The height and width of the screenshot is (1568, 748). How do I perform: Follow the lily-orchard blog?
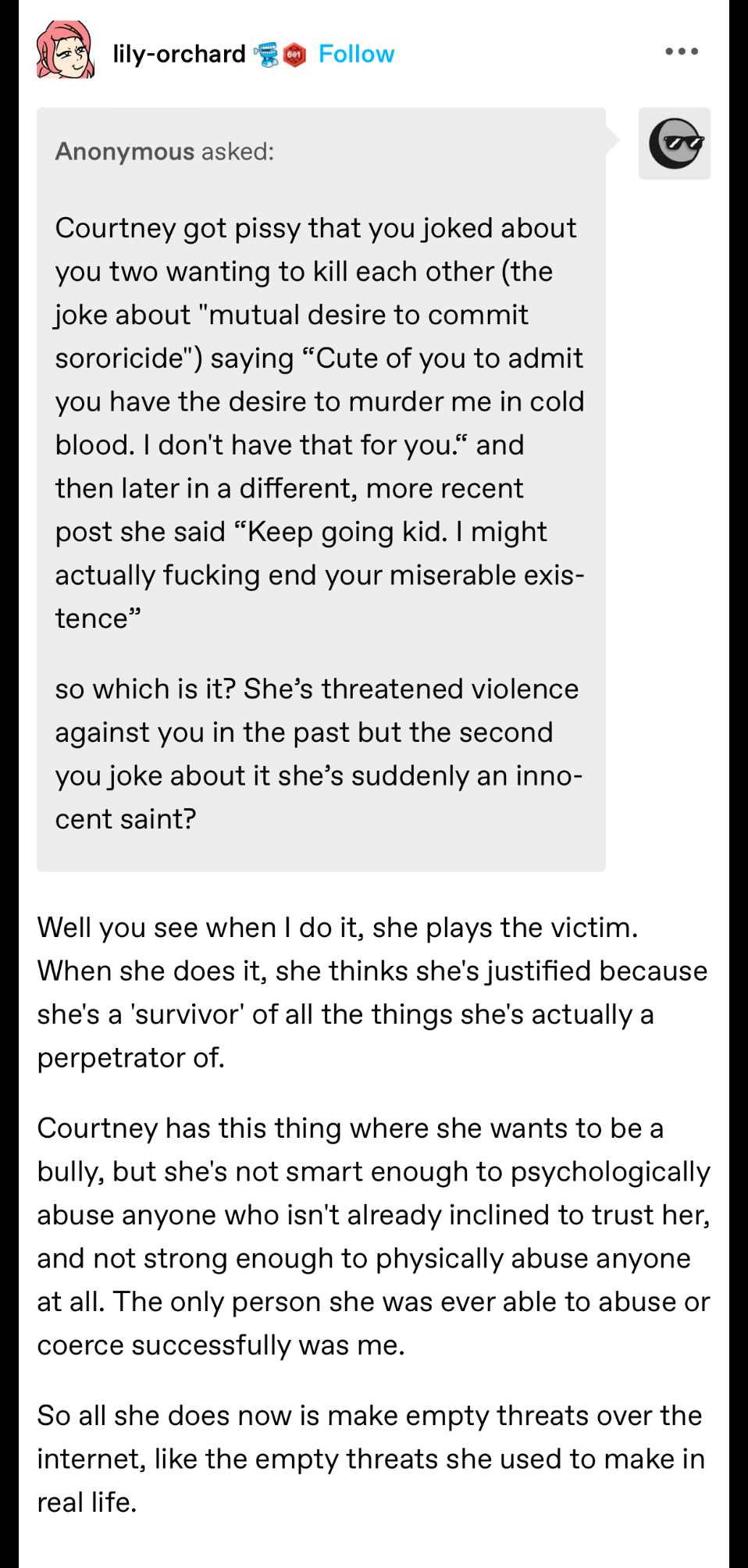pyautogui.click(x=356, y=54)
